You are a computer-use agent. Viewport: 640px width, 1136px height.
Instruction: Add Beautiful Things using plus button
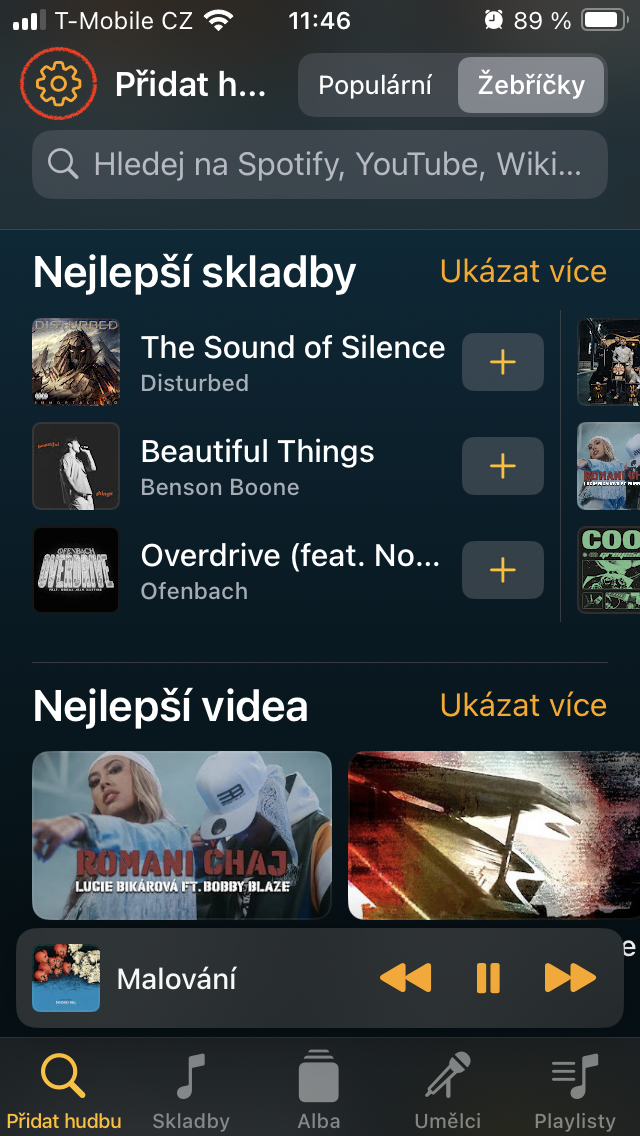(502, 466)
